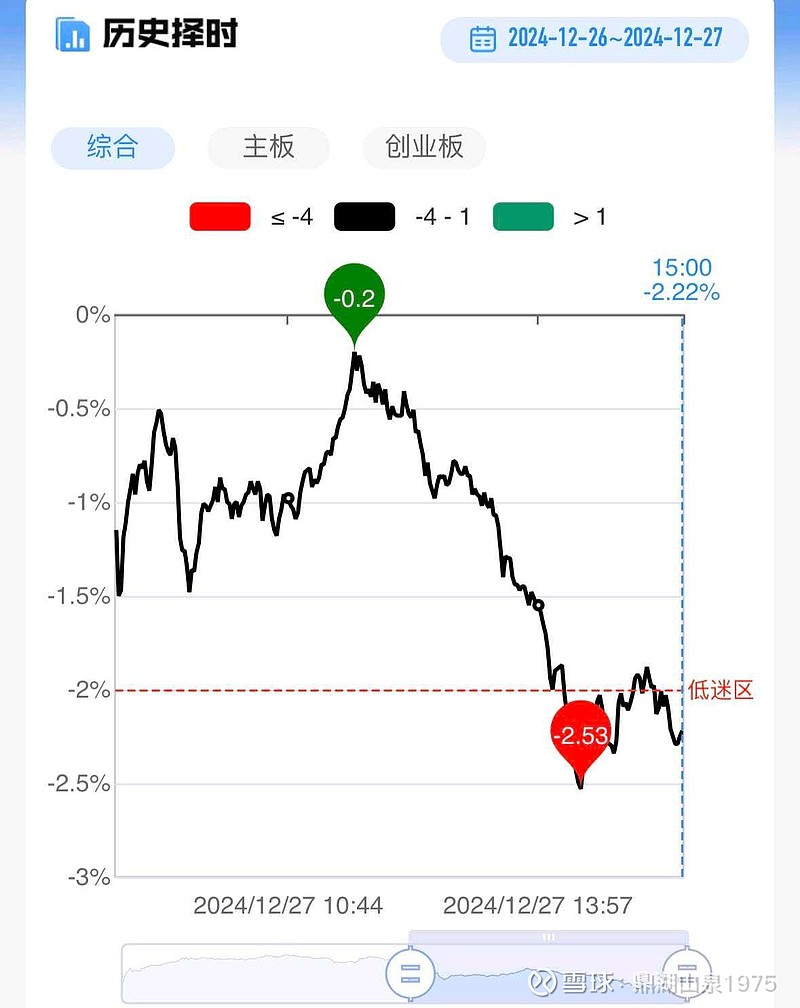Select the red -2.53 low marker pin

pos(580,735)
